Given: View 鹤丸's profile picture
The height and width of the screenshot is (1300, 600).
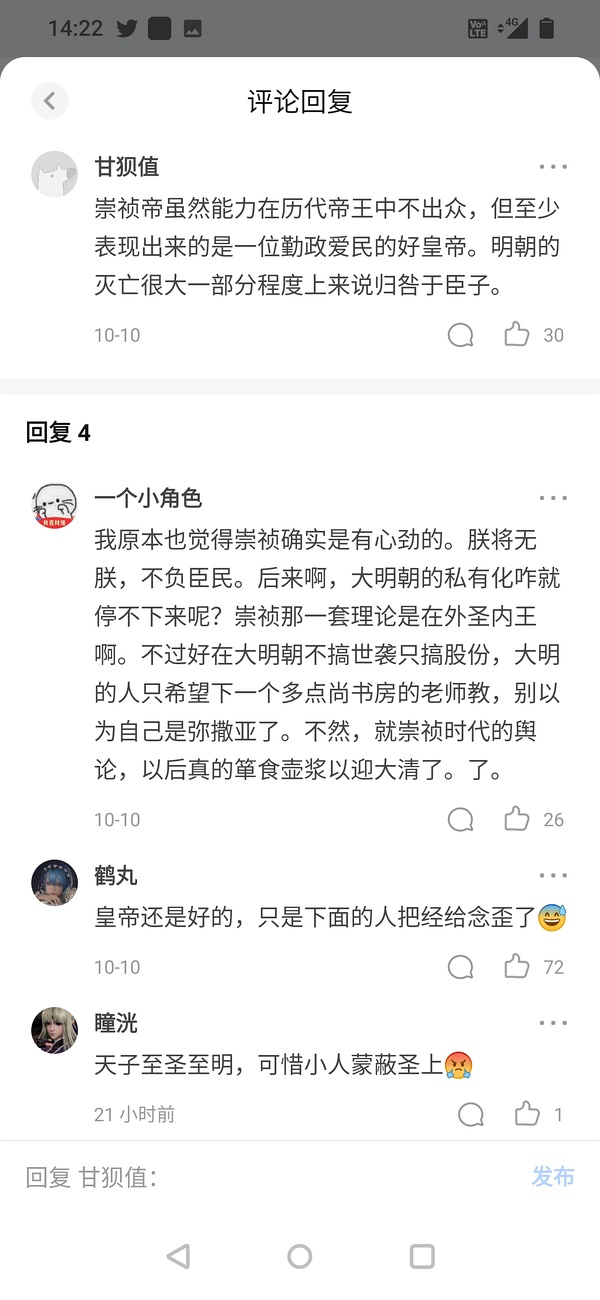Looking at the screenshot, I should [x=55, y=883].
